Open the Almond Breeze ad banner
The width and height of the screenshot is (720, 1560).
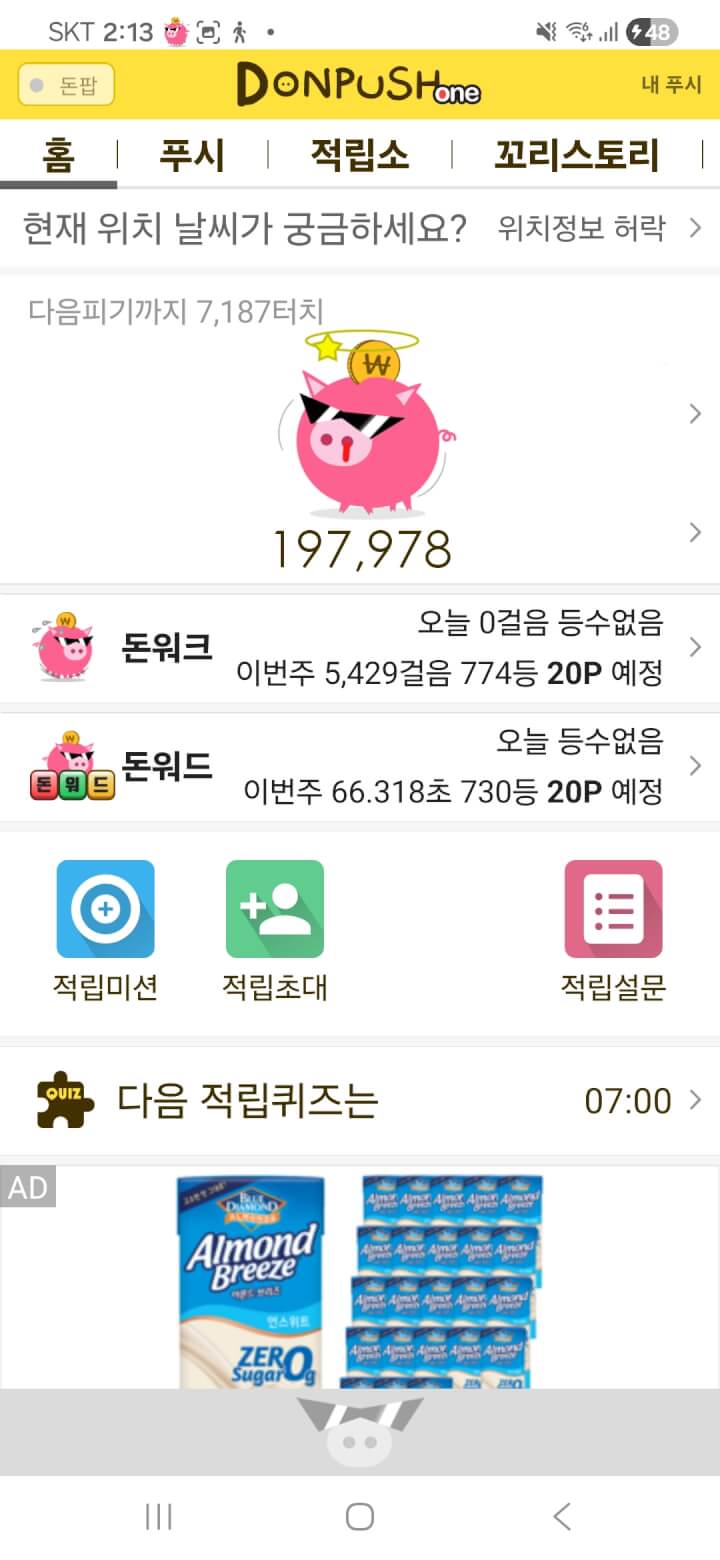pyautogui.click(x=360, y=1277)
